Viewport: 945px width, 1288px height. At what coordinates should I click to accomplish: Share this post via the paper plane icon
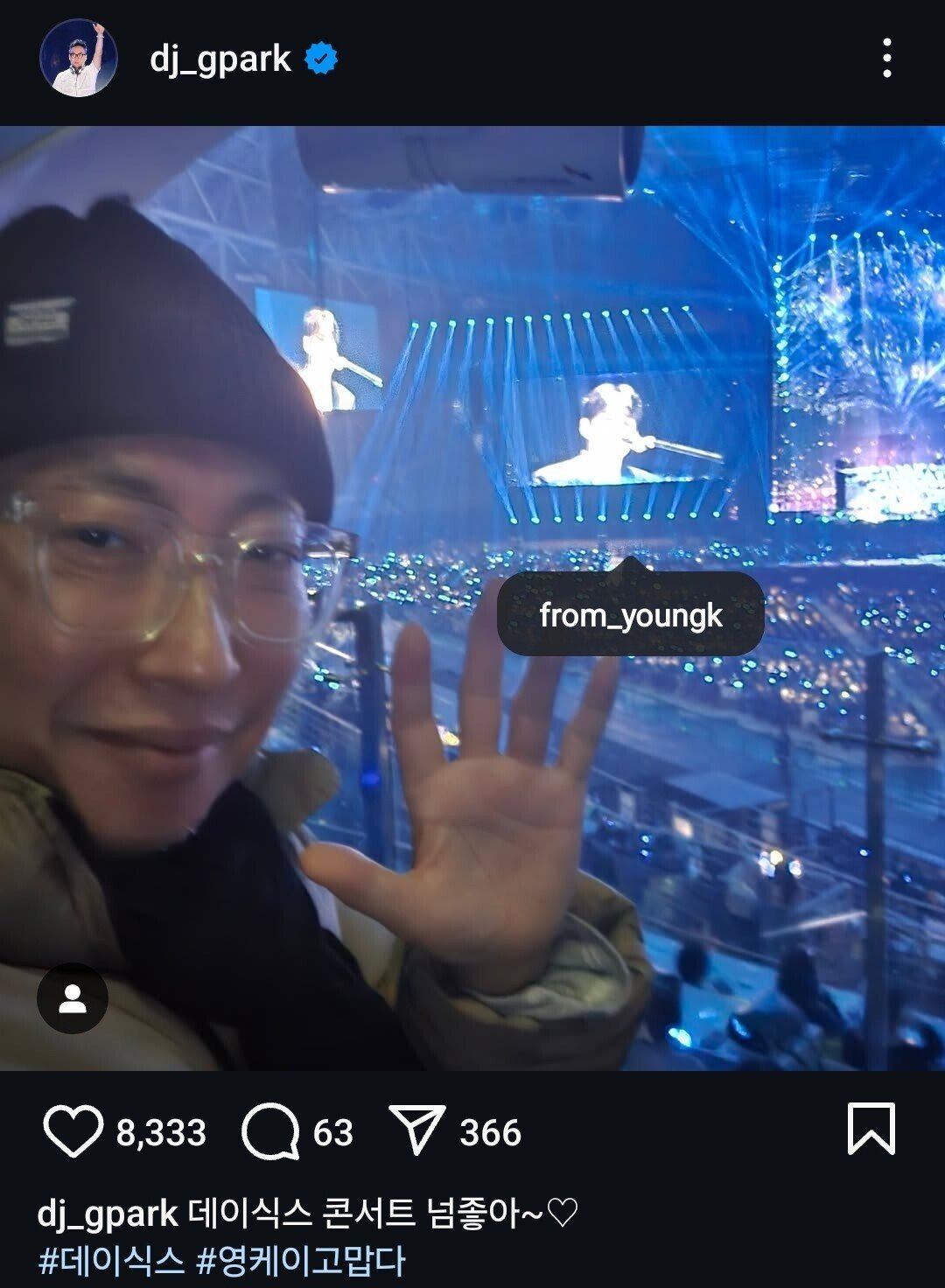[x=416, y=1130]
